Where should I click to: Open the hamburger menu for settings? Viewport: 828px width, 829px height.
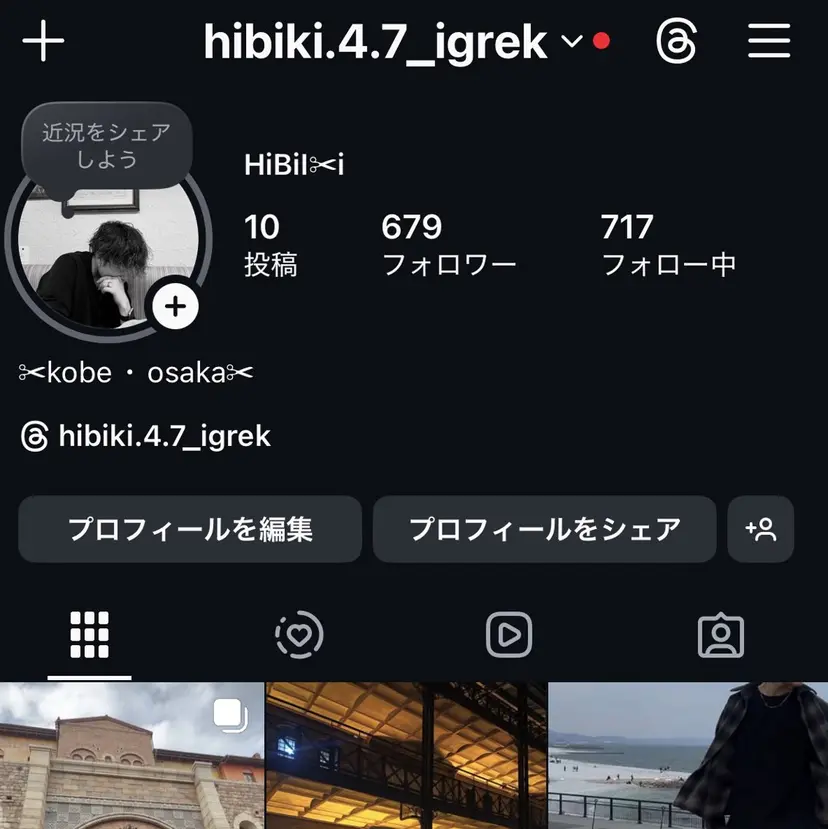[x=768, y=41]
